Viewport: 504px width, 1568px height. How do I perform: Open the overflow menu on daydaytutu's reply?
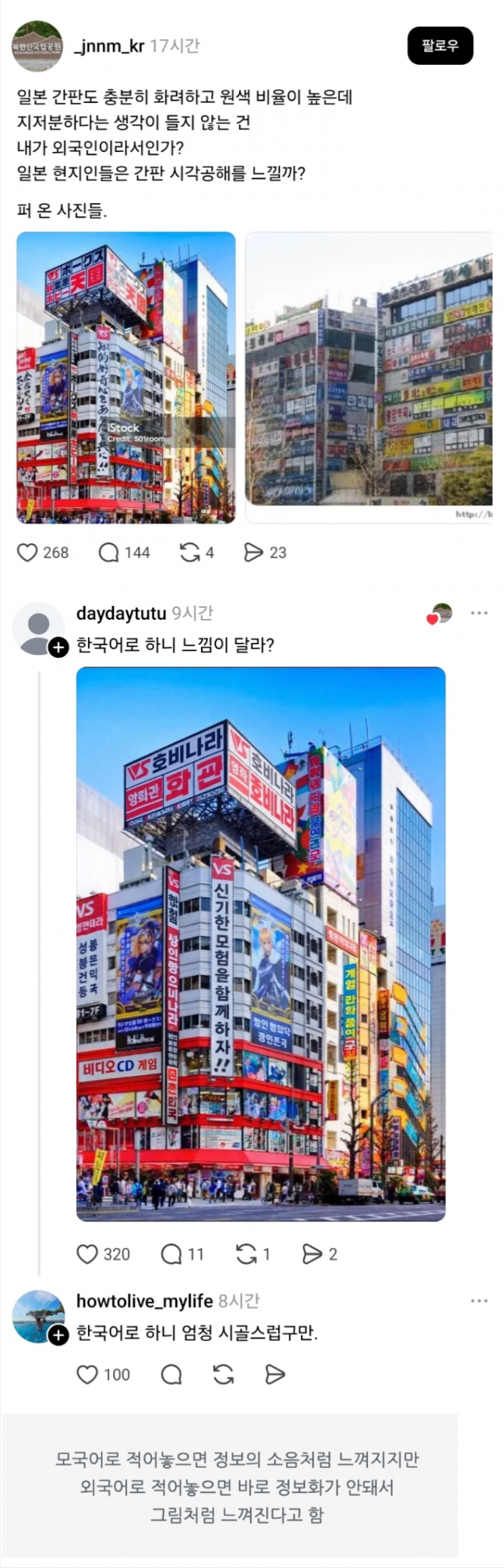479,613
